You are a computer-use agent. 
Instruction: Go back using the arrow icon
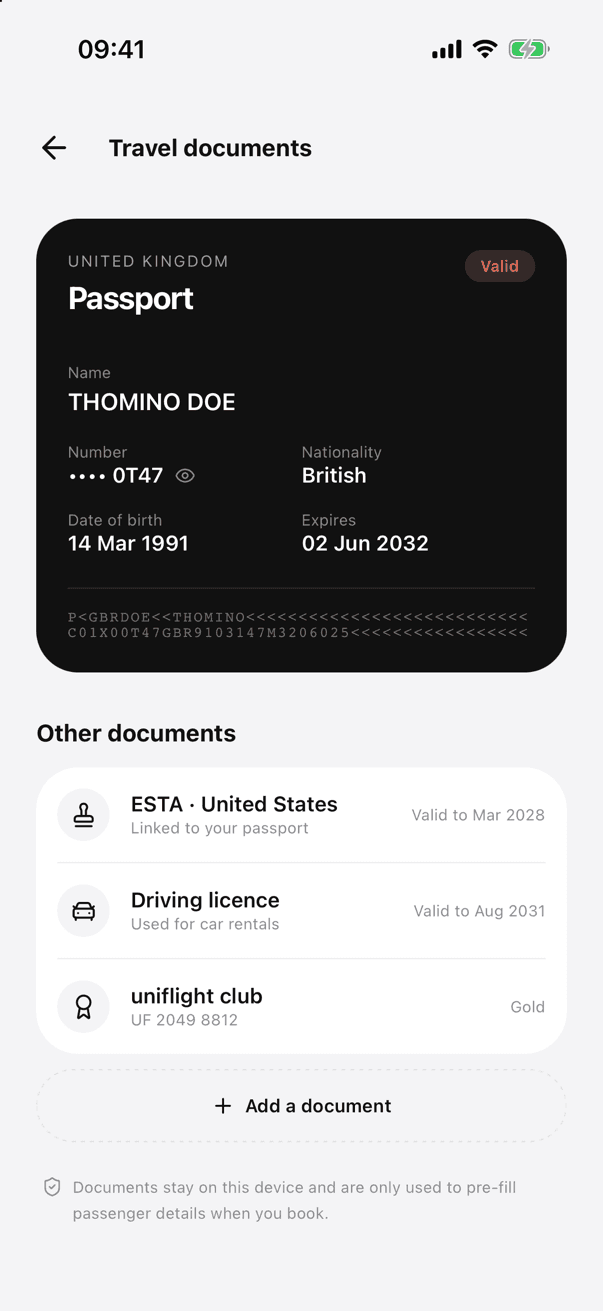54,148
